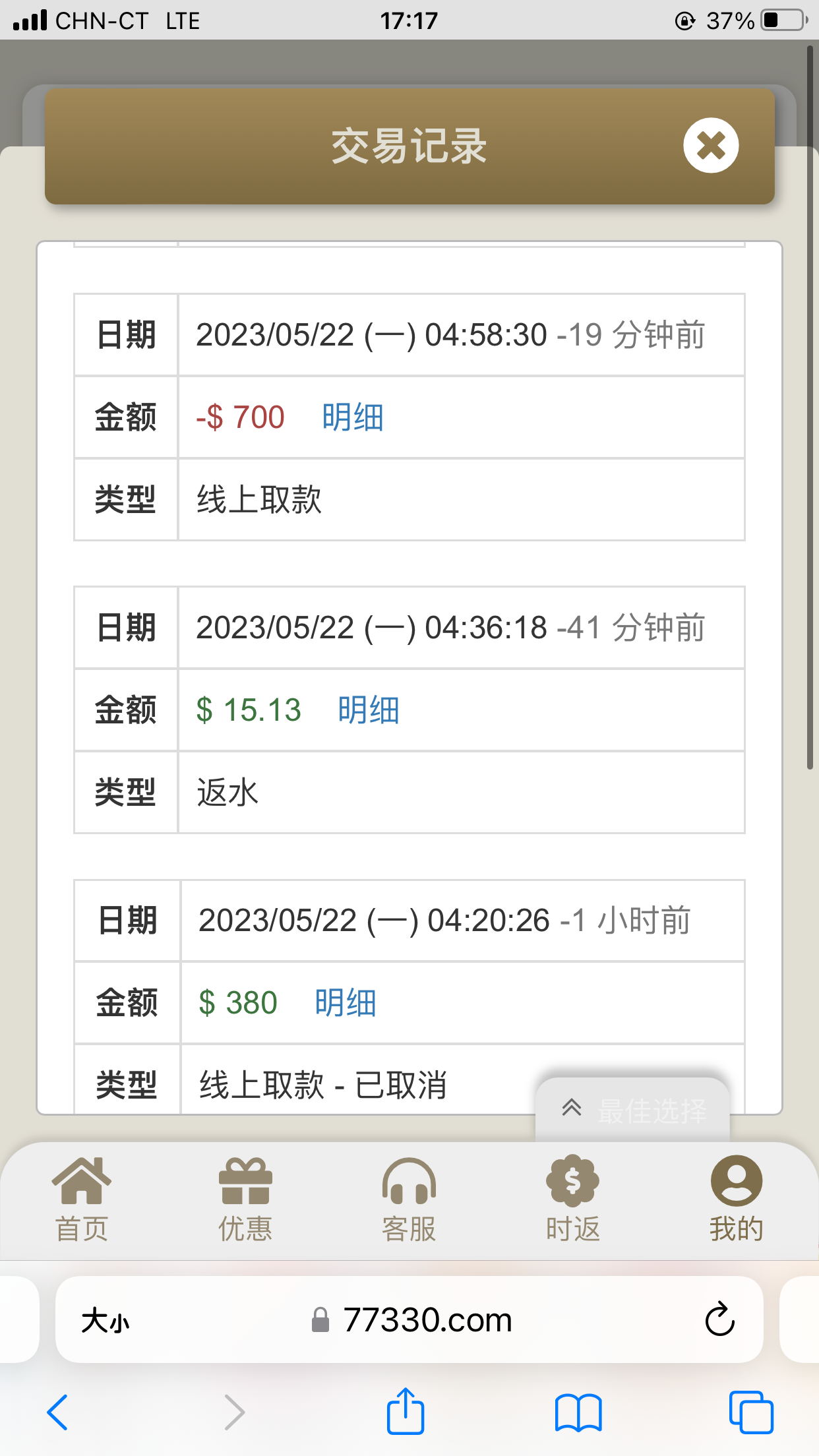
Task: Switch to the 优惠 tab
Action: pyautogui.click(x=245, y=1199)
